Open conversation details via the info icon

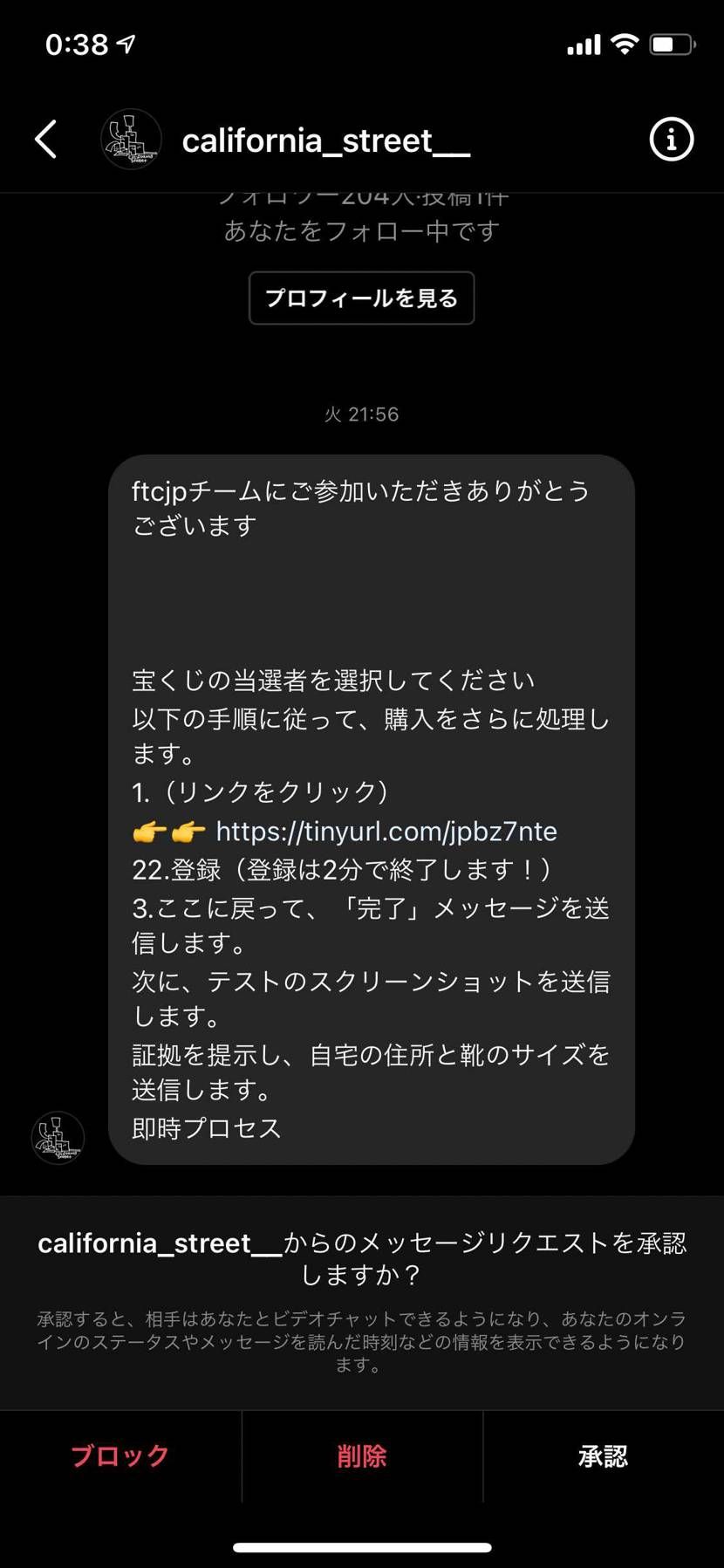pyautogui.click(x=671, y=139)
